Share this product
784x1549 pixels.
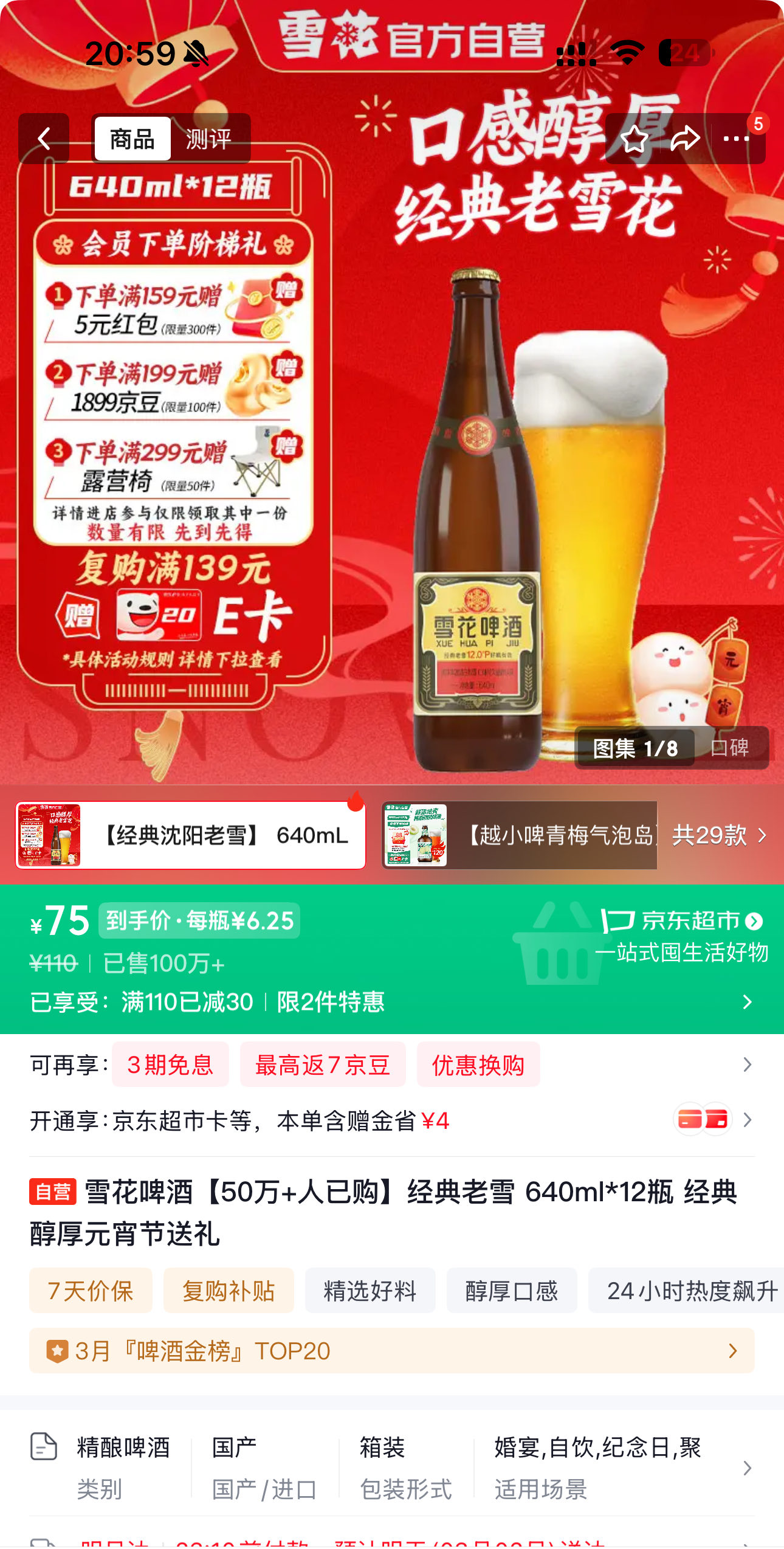685,139
